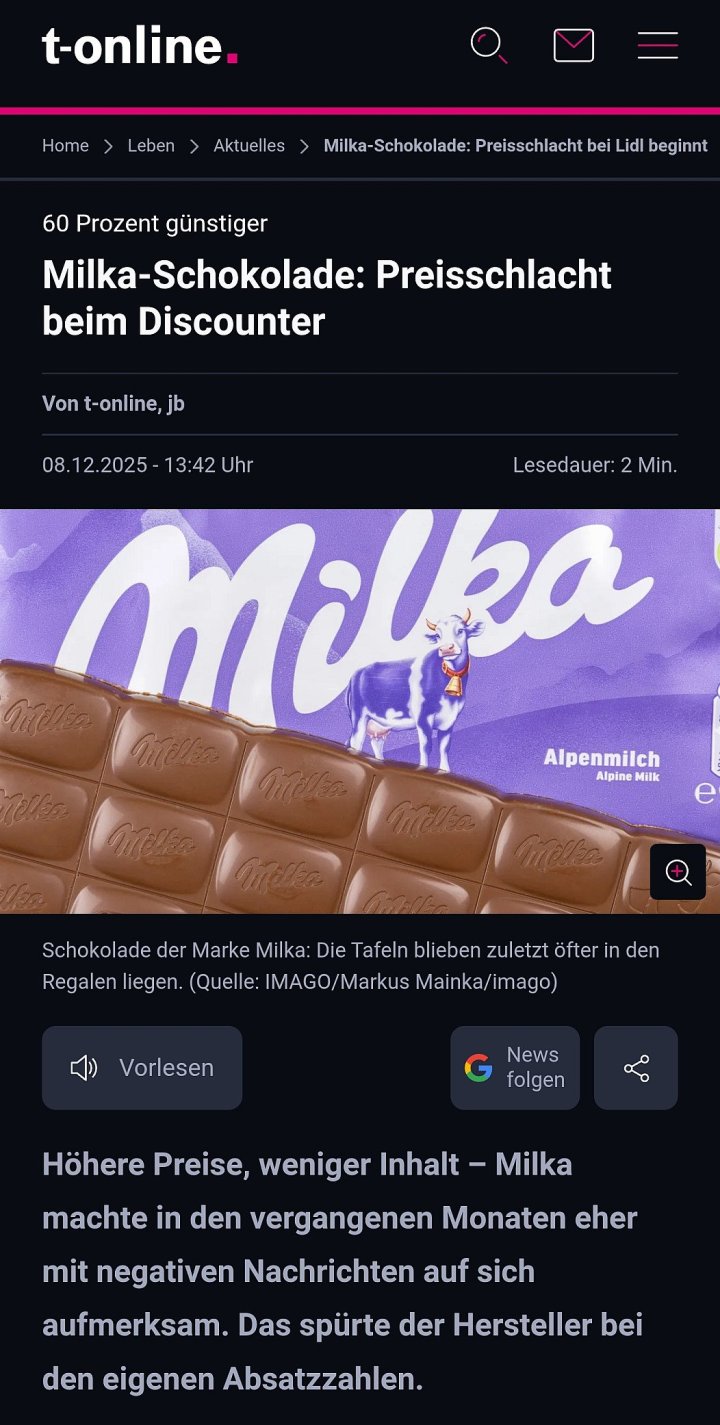Follow on Google News

(x=515, y=1068)
